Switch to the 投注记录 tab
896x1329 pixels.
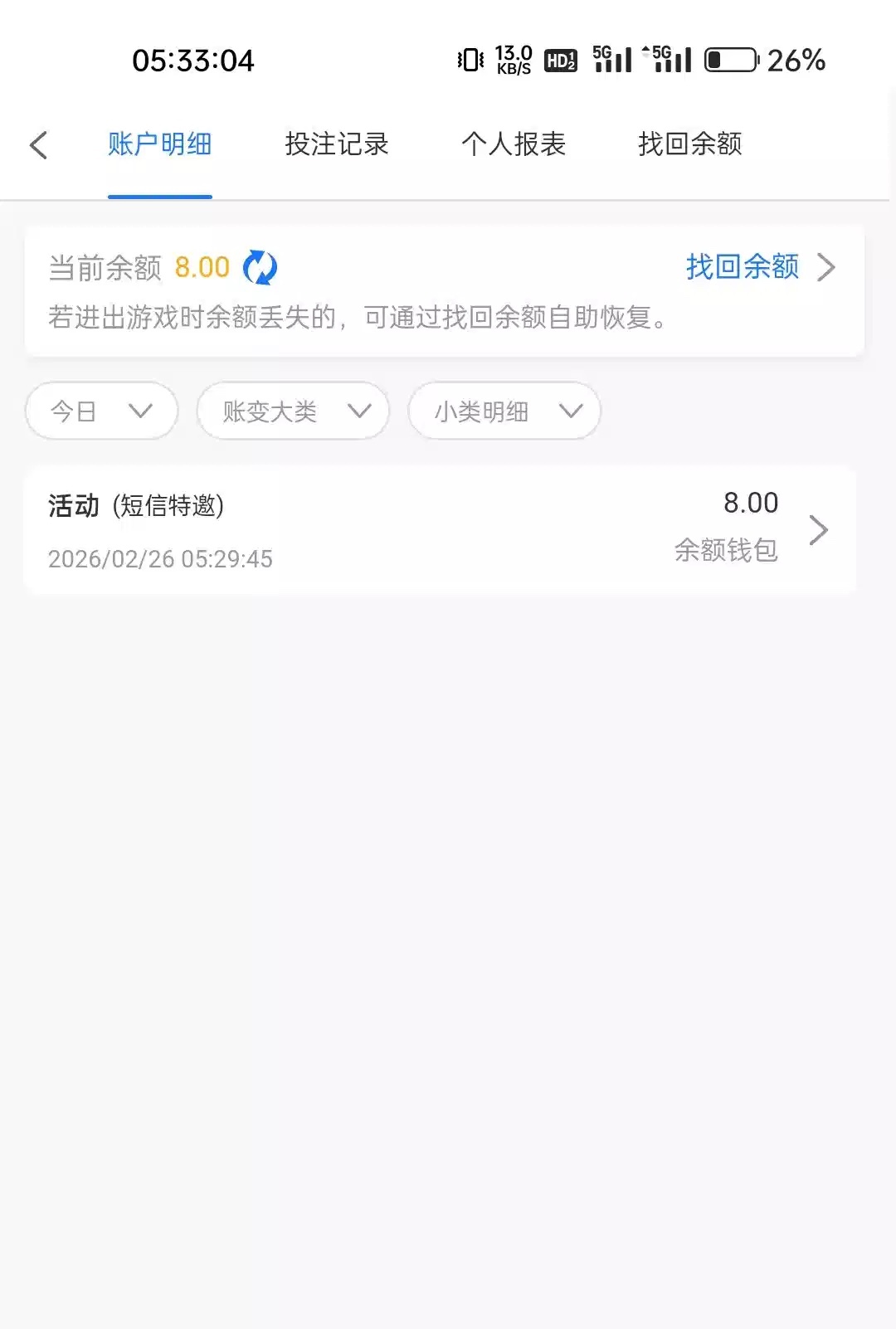(336, 144)
